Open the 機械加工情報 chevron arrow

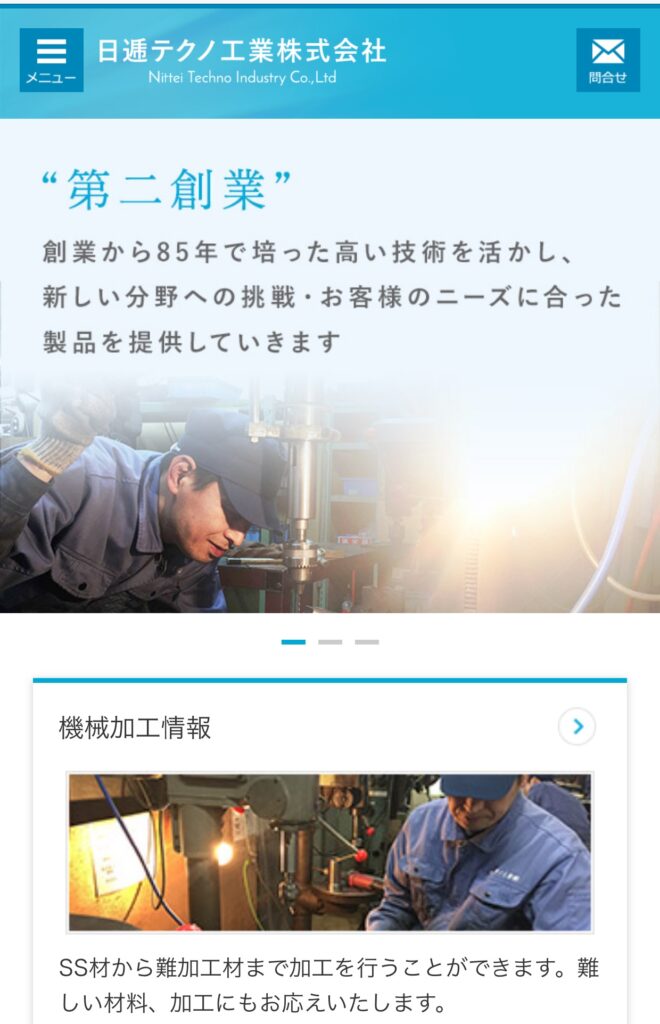[577, 727]
